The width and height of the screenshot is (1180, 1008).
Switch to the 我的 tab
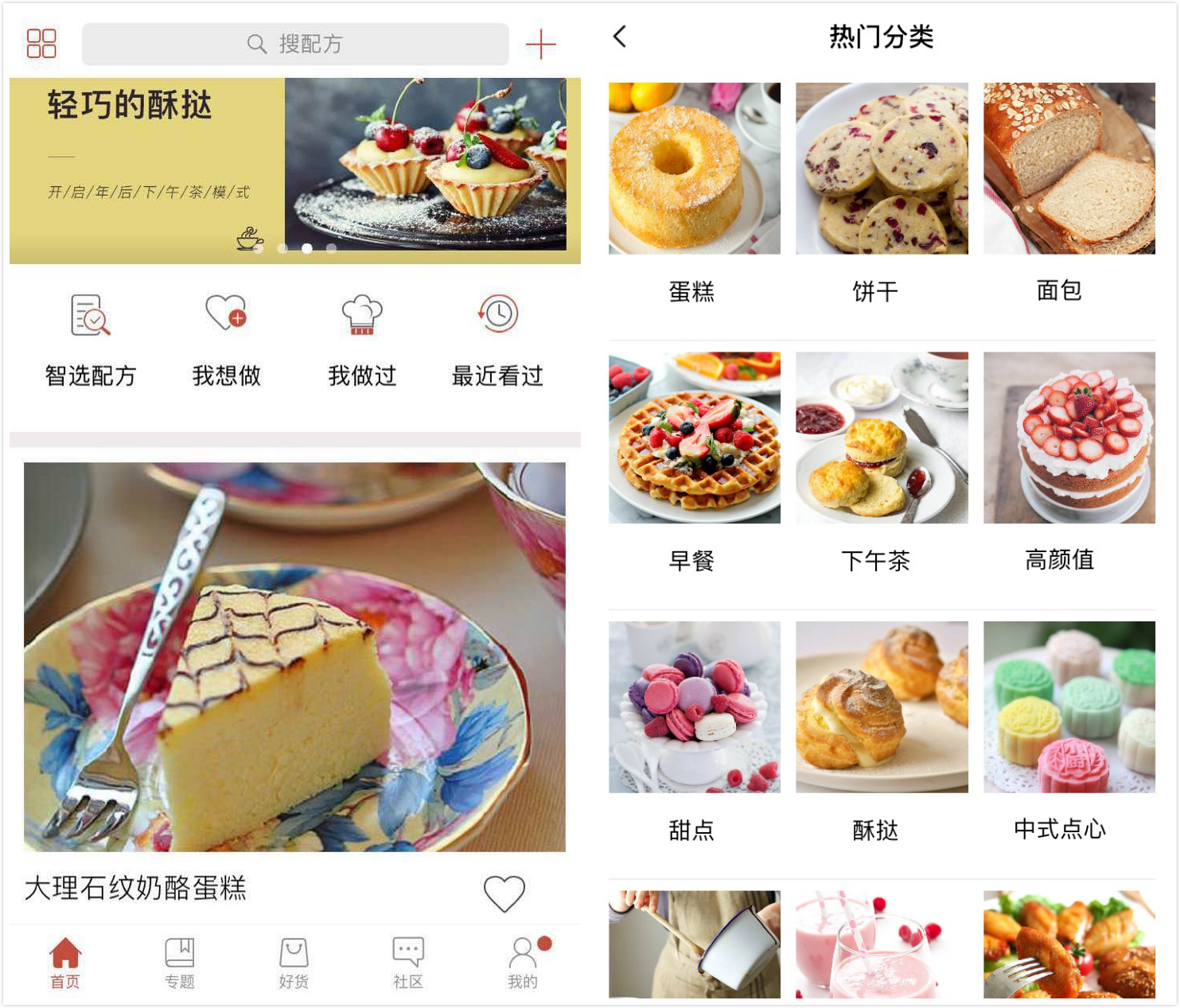[523, 963]
